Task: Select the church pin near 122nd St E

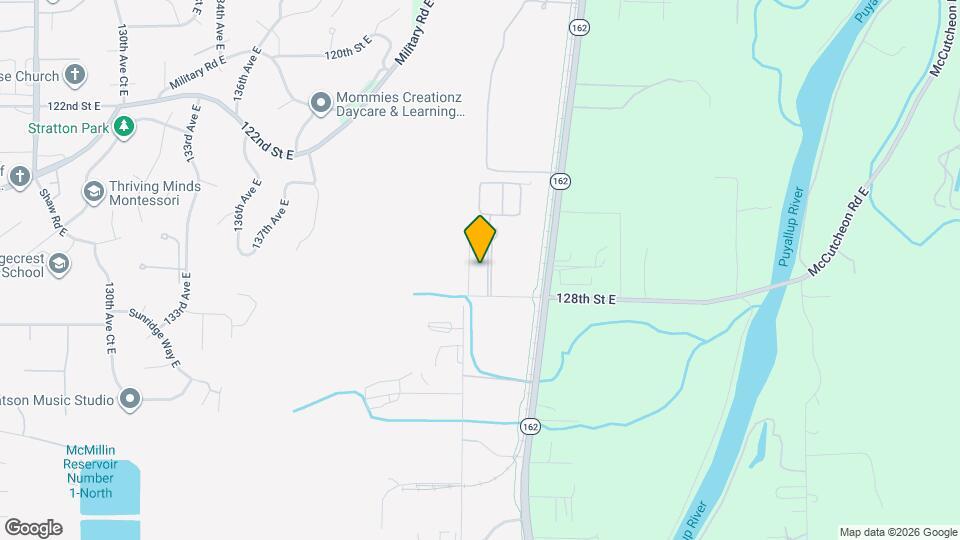Action: [75, 75]
